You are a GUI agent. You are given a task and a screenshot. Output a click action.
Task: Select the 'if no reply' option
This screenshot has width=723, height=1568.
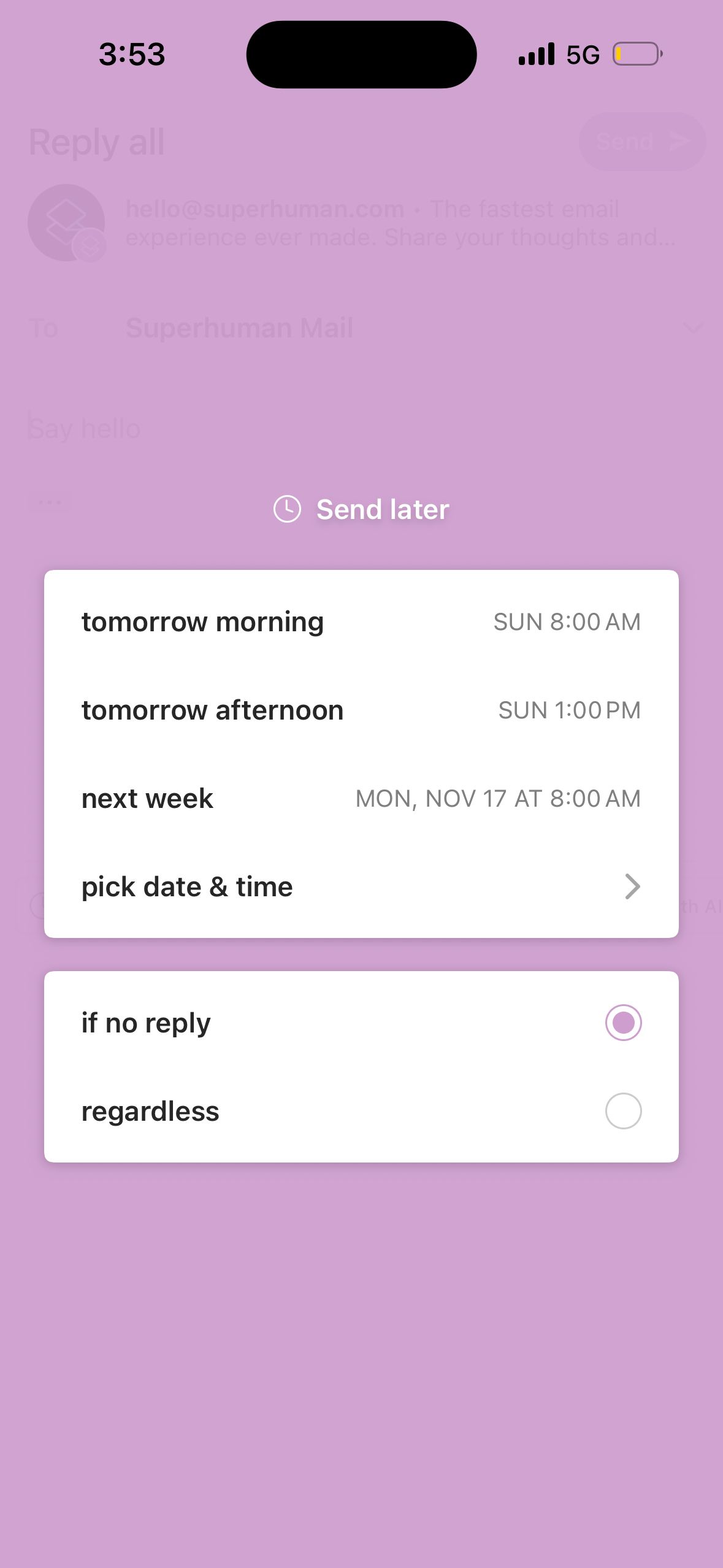[x=622, y=1023]
